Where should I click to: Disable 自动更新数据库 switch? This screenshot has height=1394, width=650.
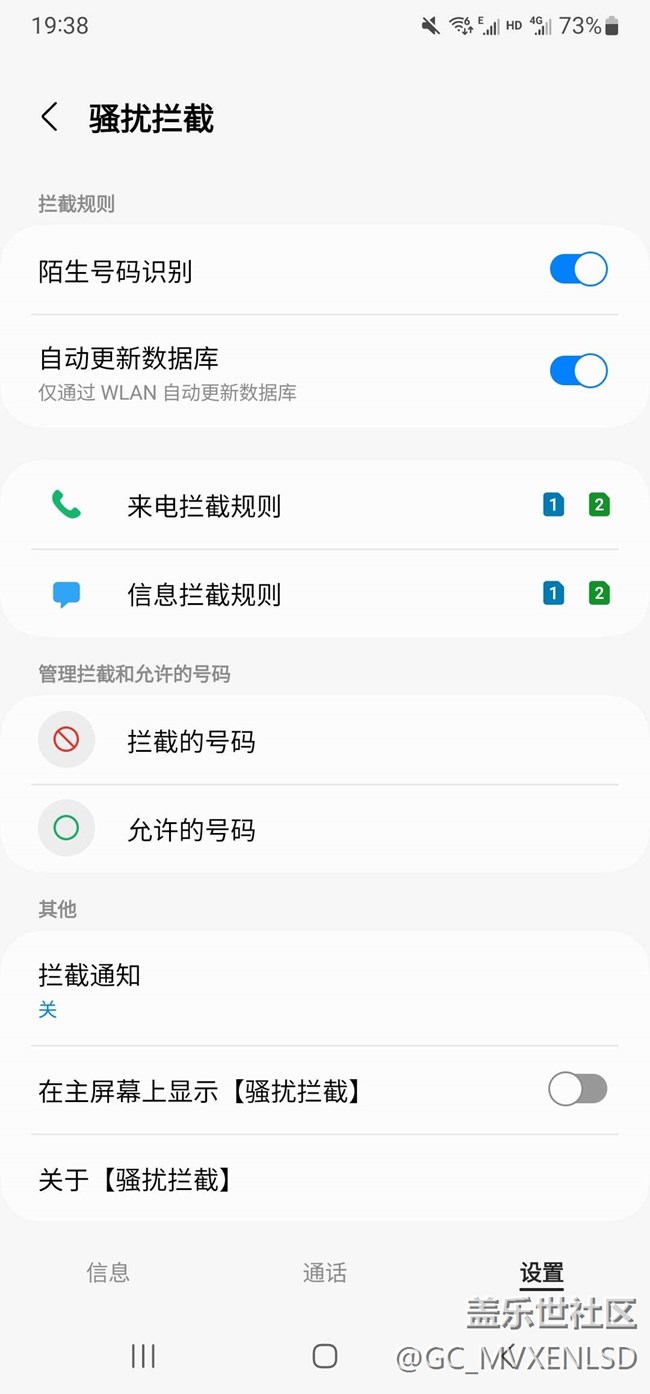578,371
